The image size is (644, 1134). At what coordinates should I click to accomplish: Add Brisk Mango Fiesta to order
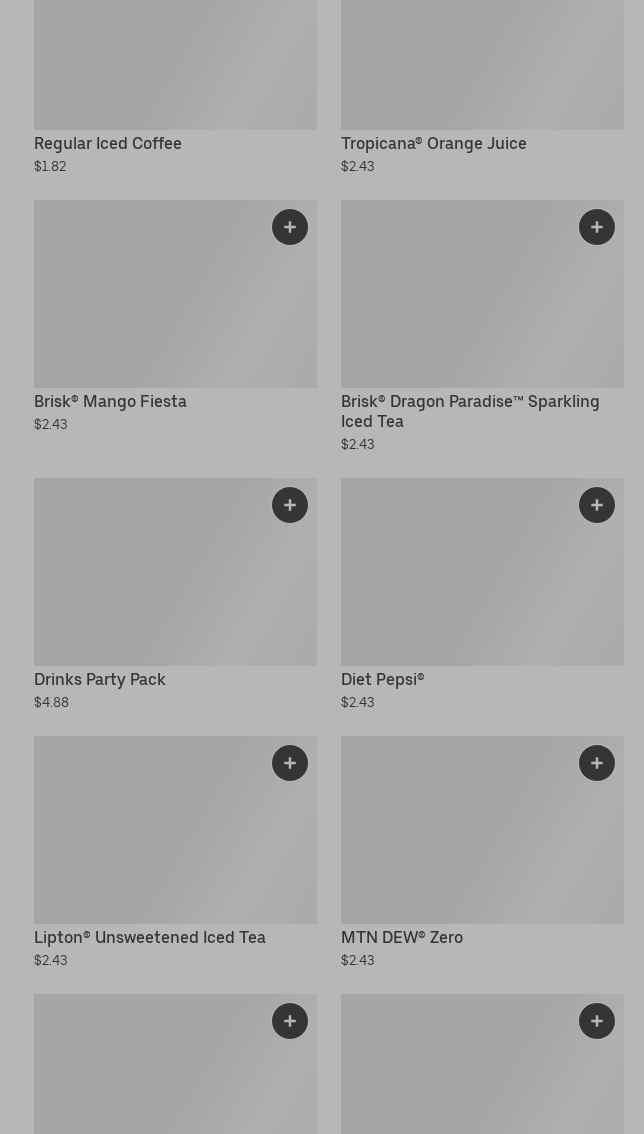point(290,227)
